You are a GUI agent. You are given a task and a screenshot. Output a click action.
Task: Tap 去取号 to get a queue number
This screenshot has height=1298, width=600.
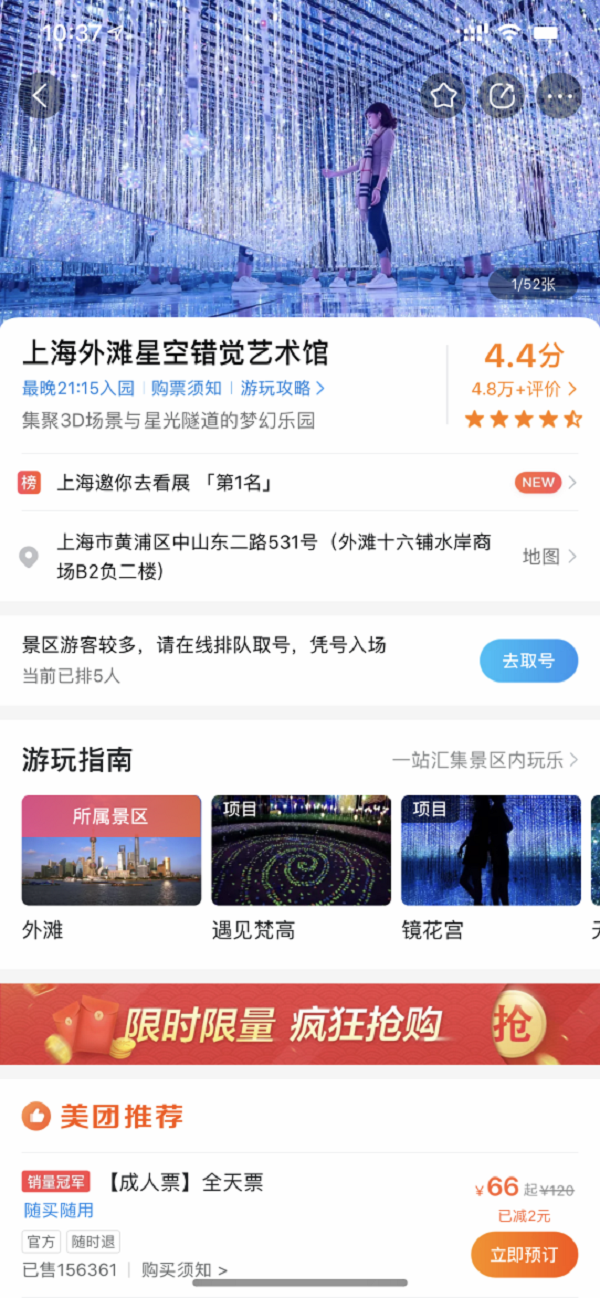[x=529, y=661]
